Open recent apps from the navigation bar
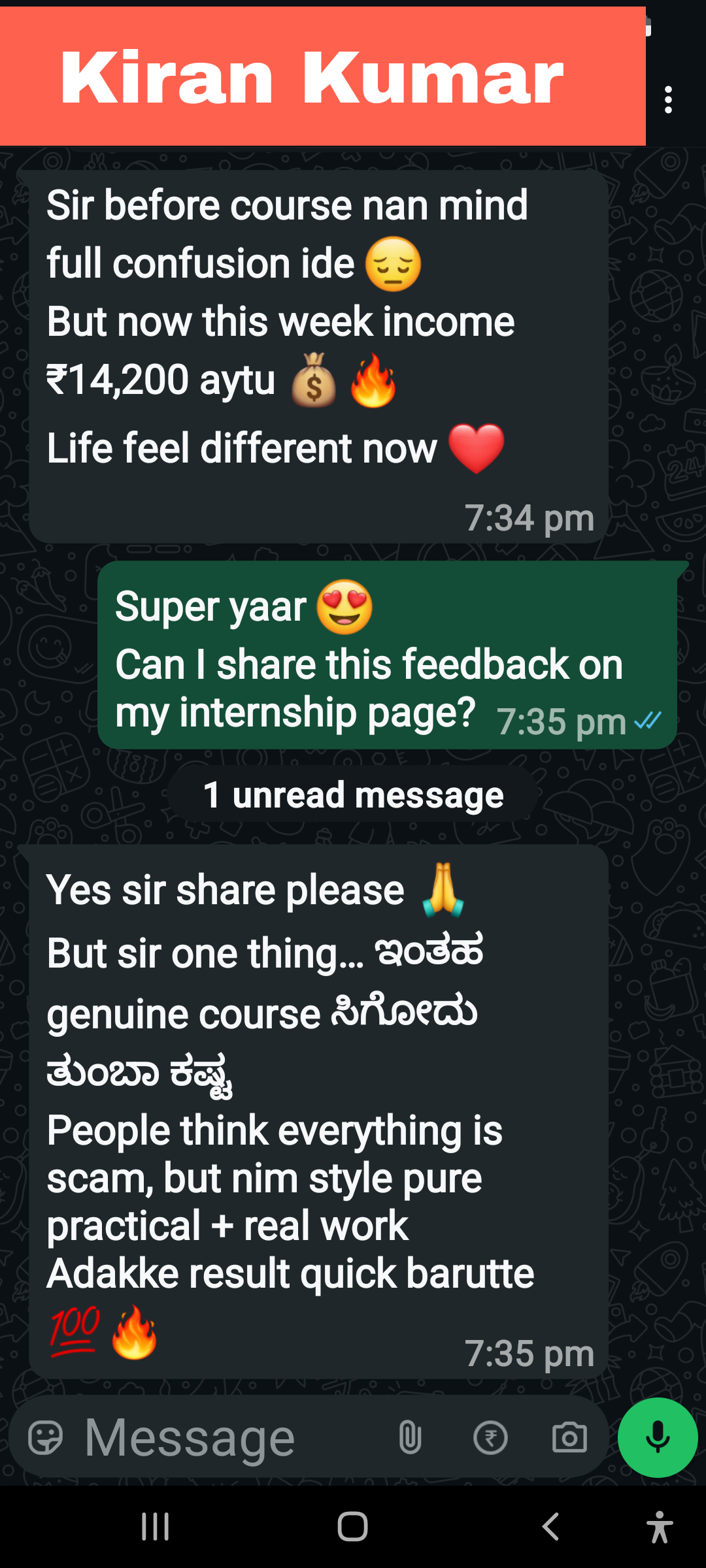 coord(156,1527)
